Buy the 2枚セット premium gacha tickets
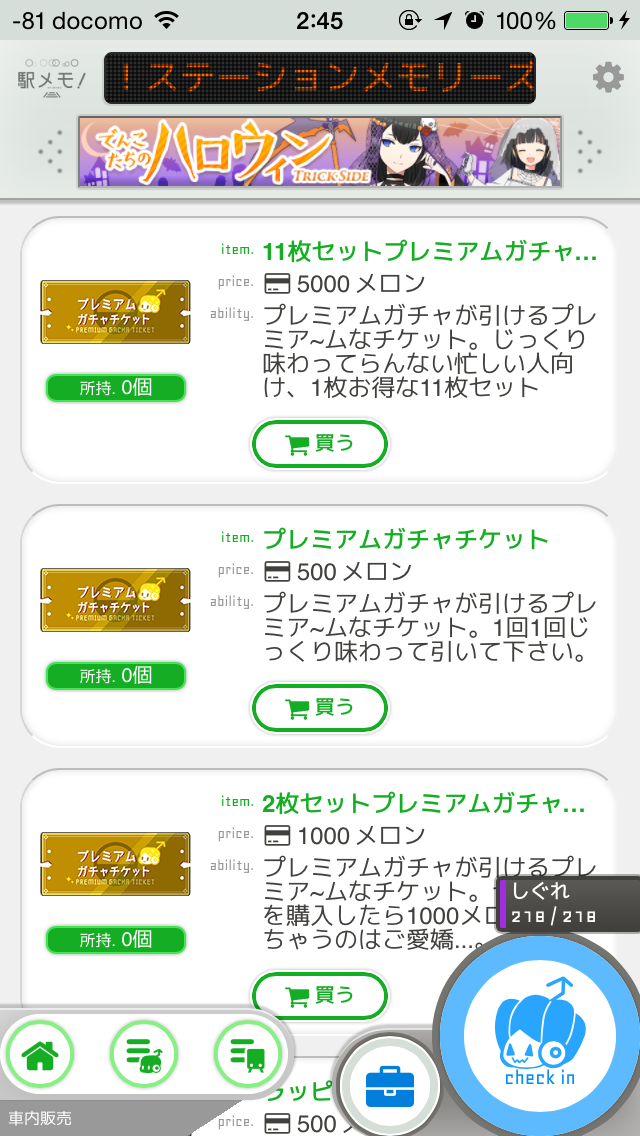Image resolution: width=640 pixels, height=1136 pixels. (319, 995)
